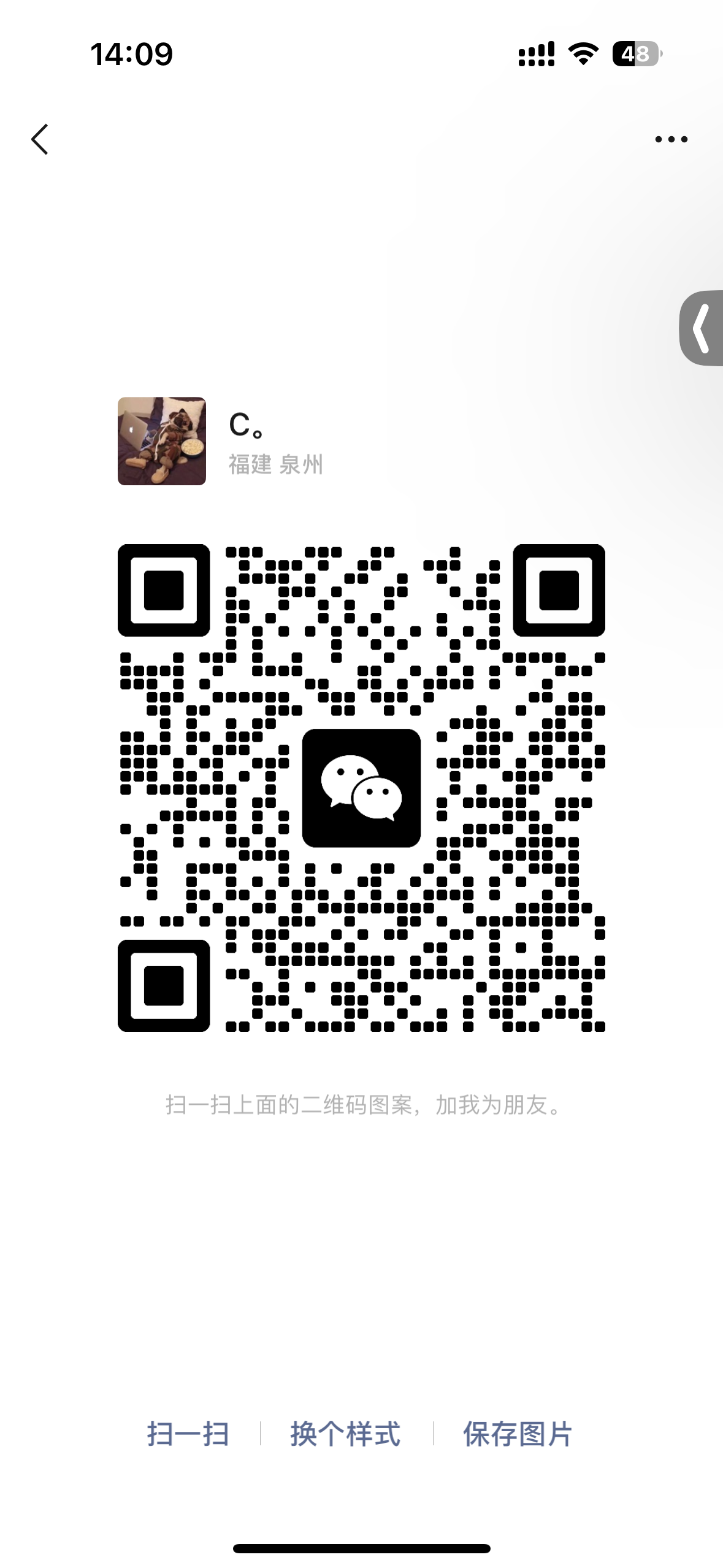
Task: Open the three-dot more options menu
Action: 671,140
